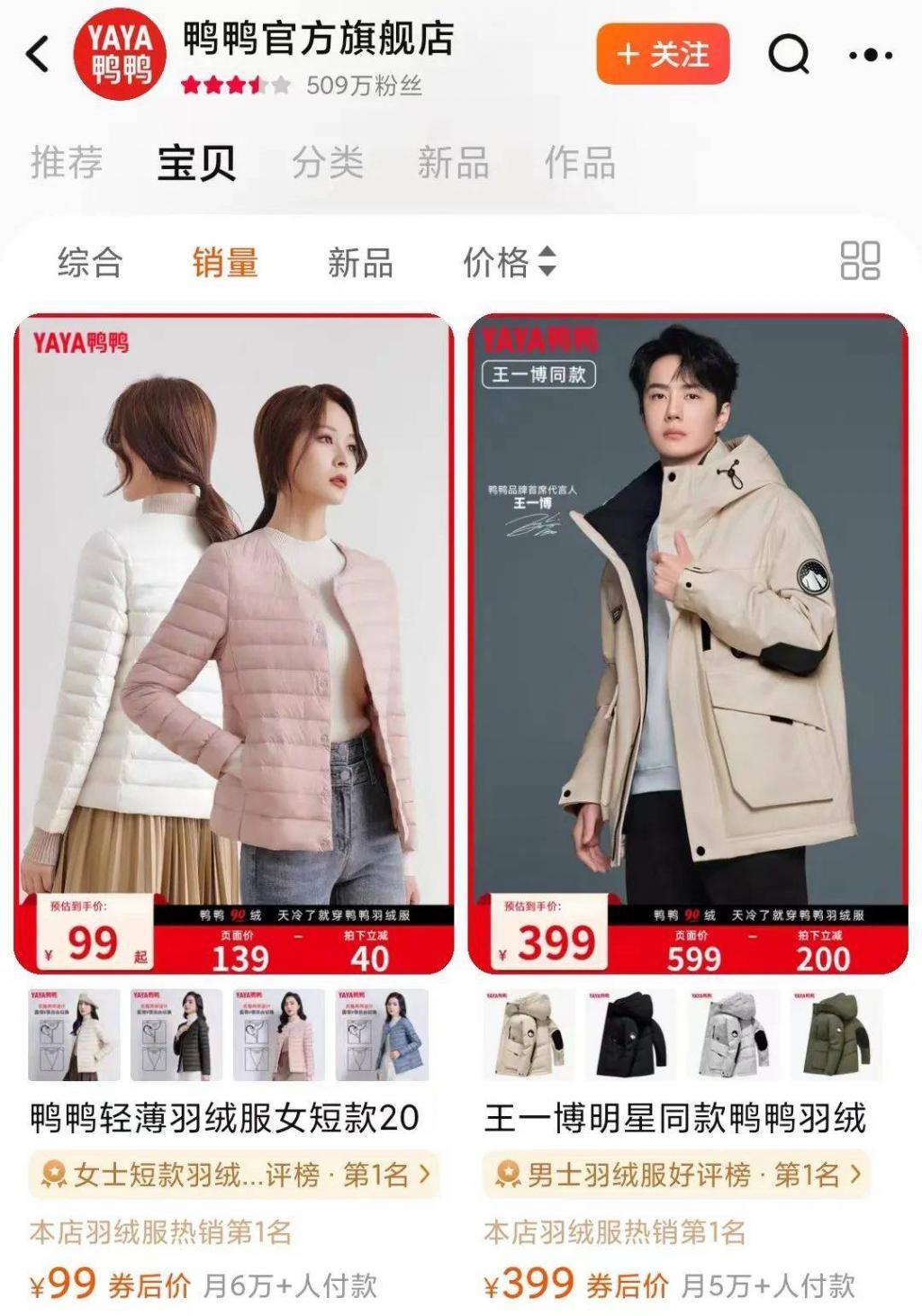Click the 509万粉丝 follower count

(364, 86)
